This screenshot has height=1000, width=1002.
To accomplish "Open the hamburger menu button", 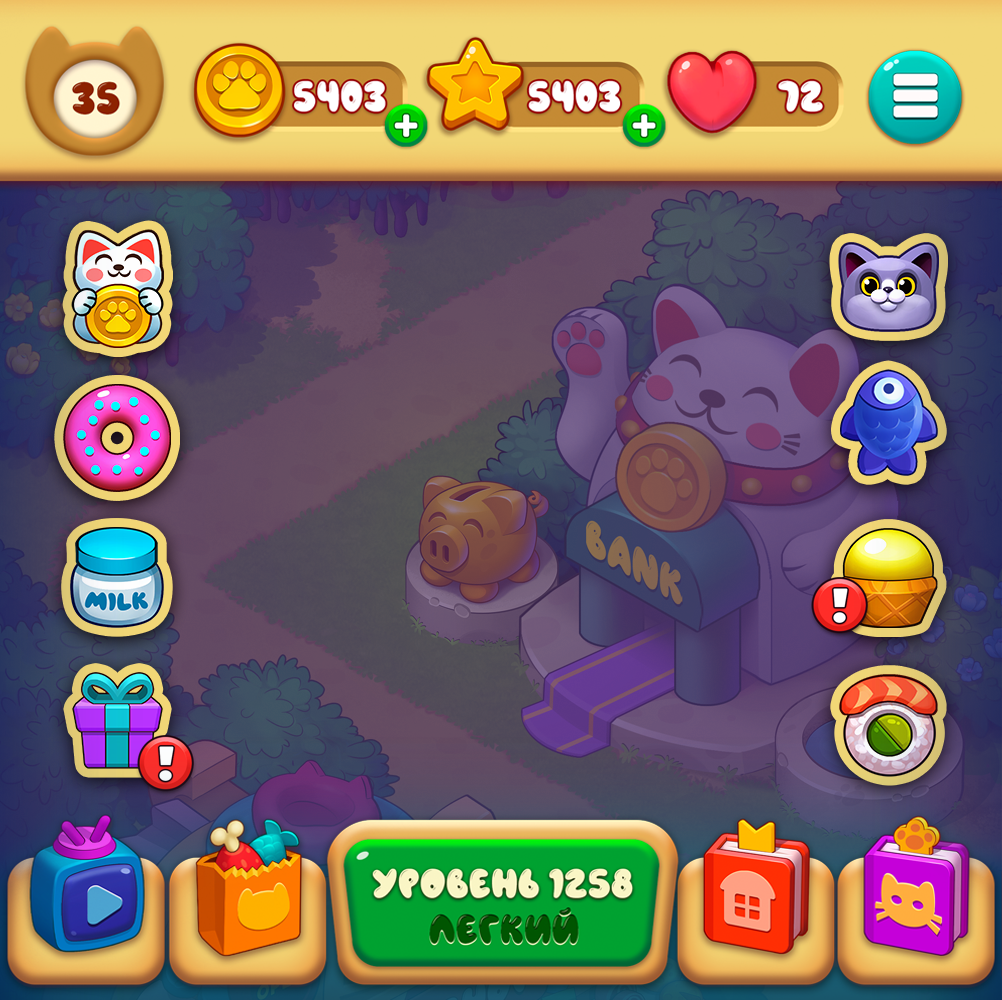I will click(914, 97).
